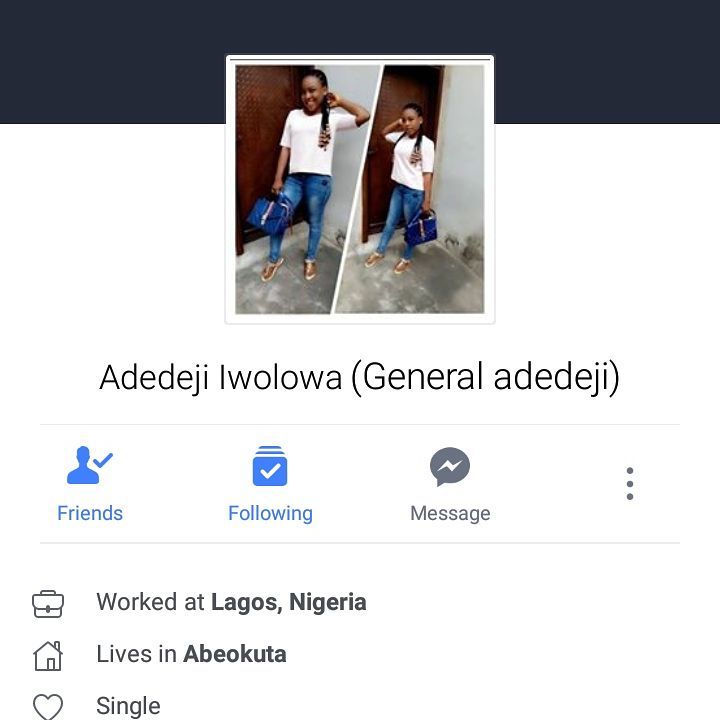Open the Lagos, Nigeria workplace link

coord(288,603)
